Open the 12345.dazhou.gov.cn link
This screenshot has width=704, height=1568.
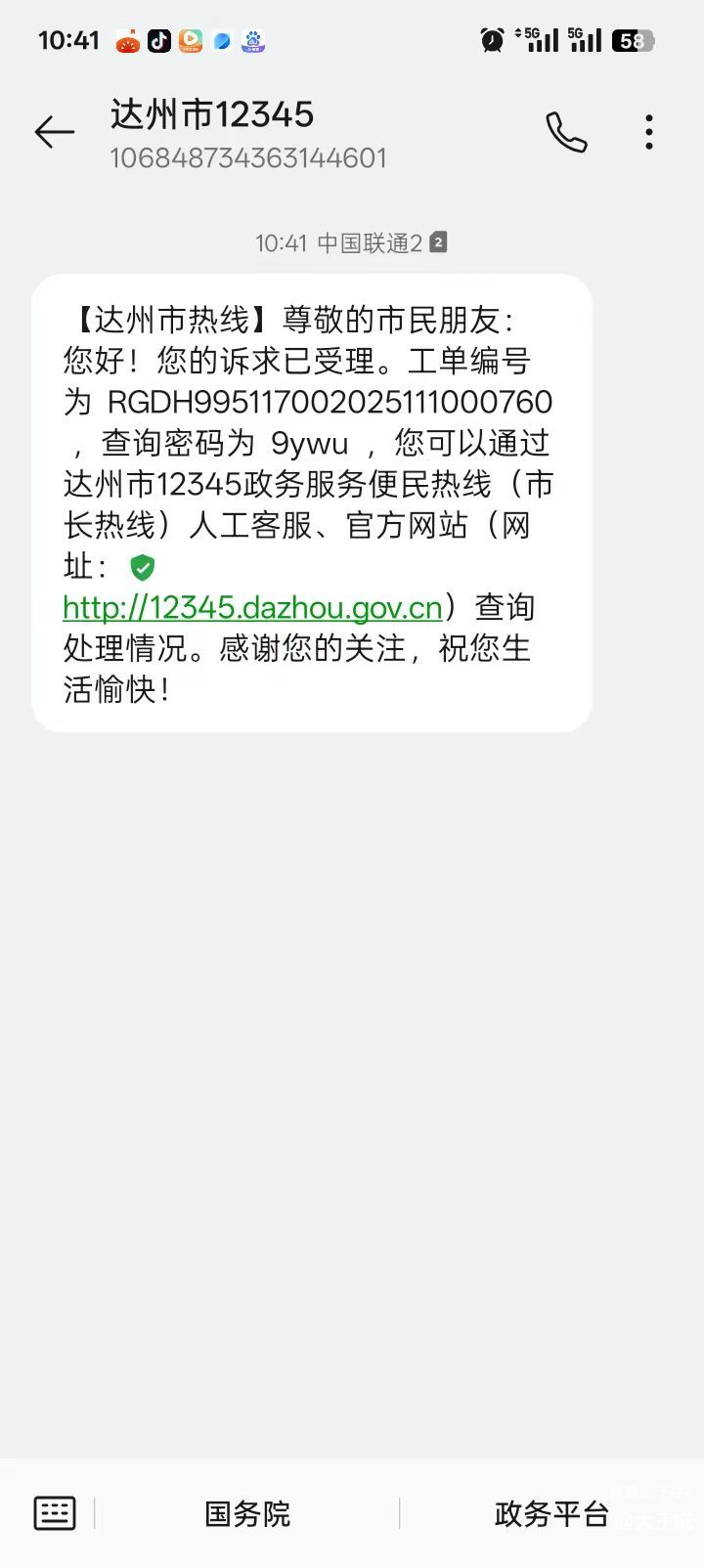pos(252,608)
